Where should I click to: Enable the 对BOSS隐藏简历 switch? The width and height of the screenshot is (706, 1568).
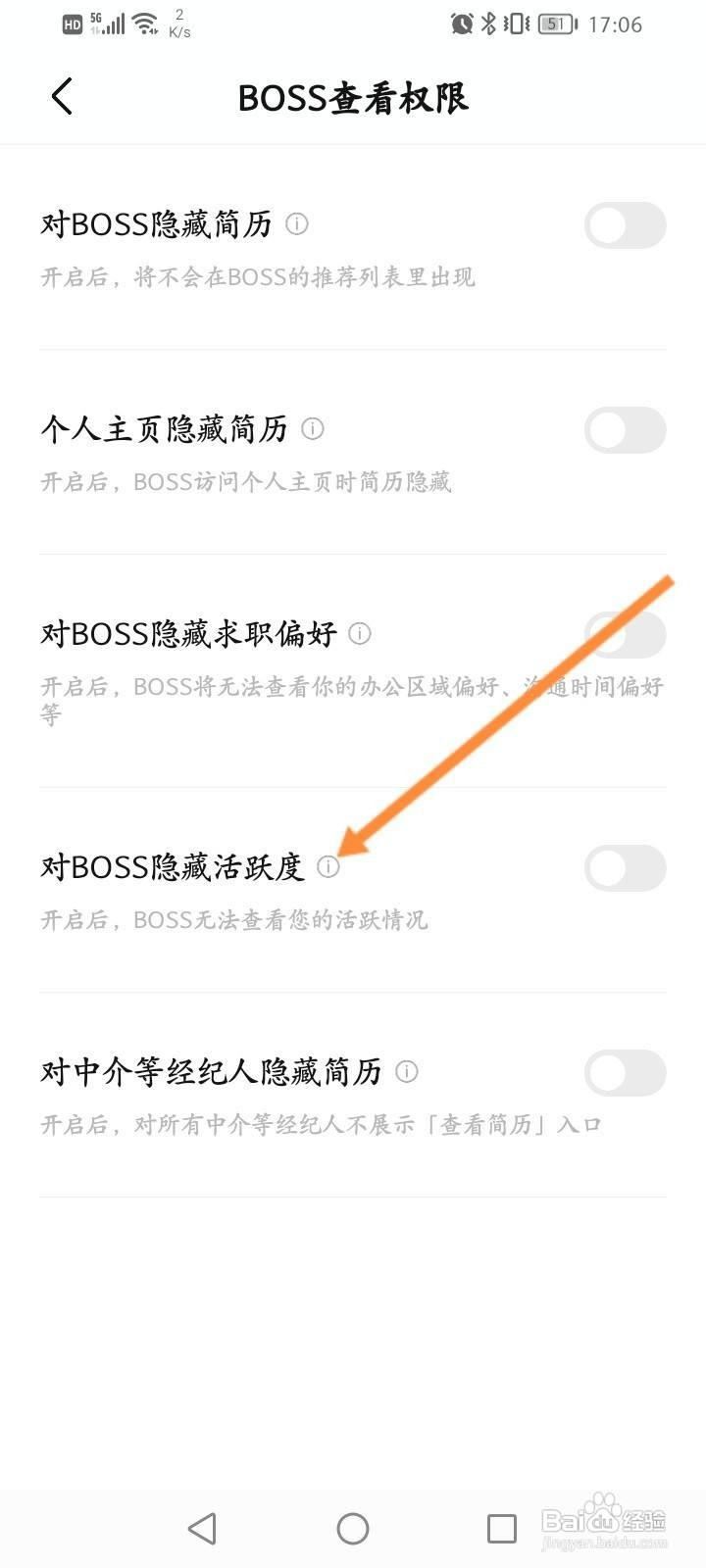click(626, 225)
